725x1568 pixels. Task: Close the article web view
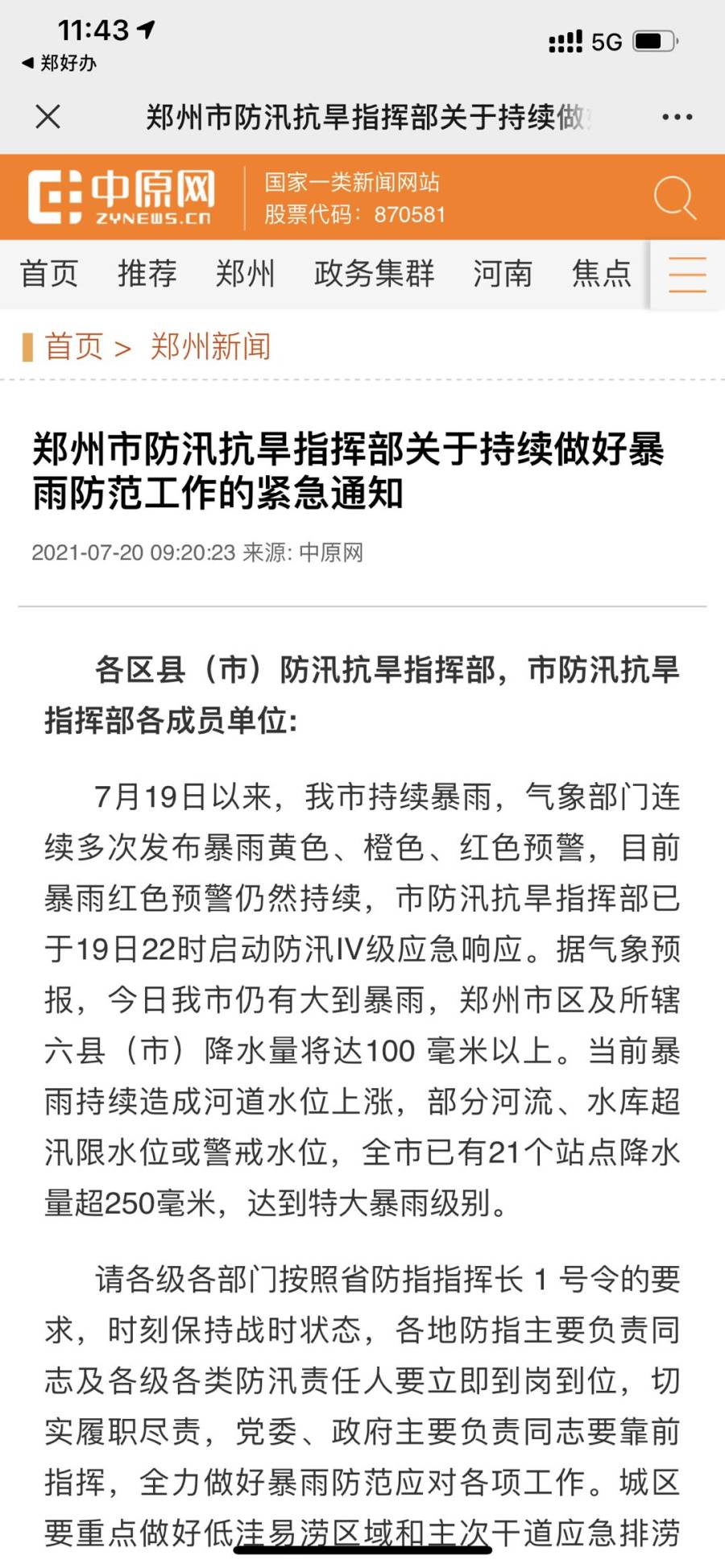[x=48, y=117]
